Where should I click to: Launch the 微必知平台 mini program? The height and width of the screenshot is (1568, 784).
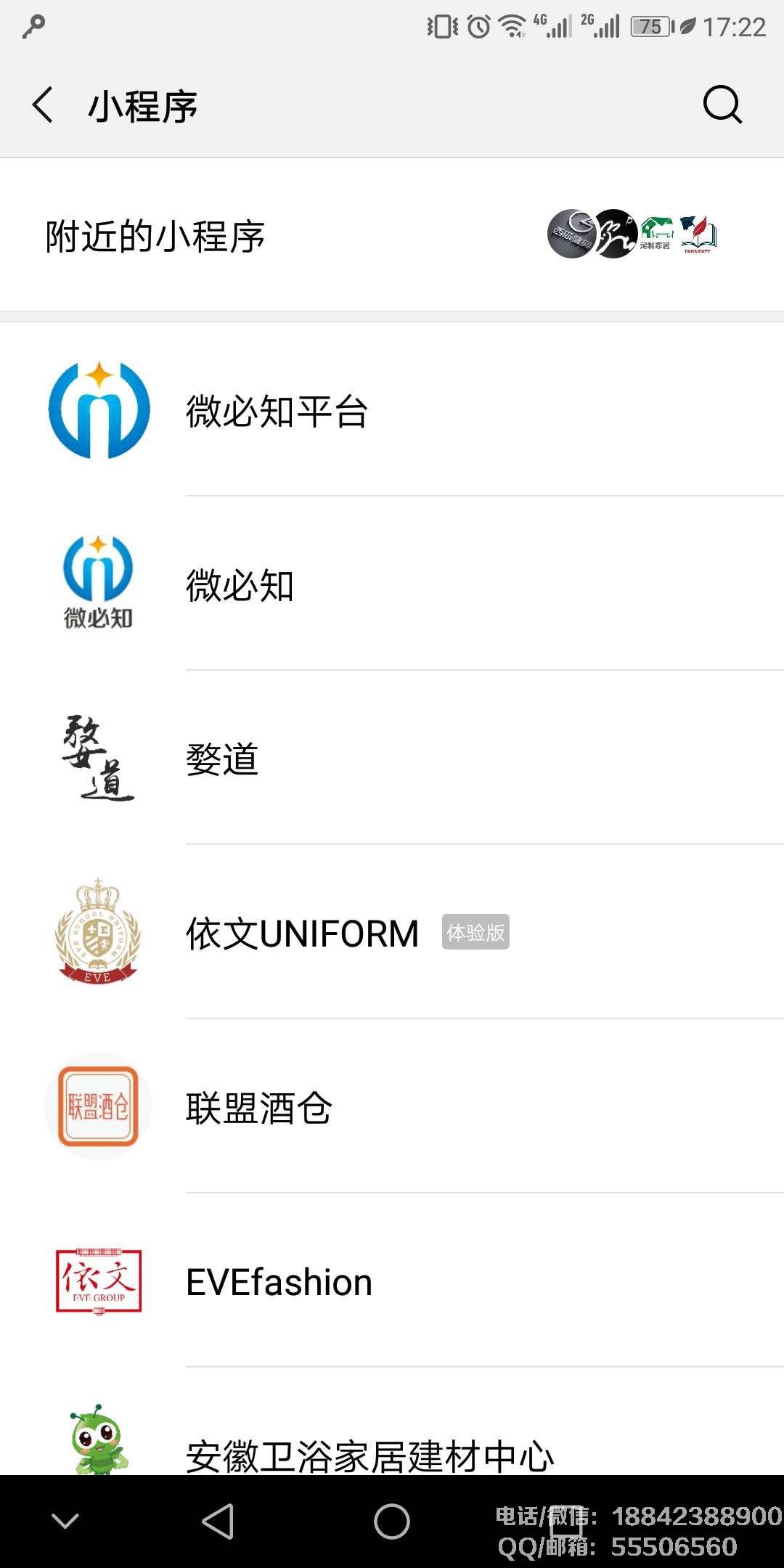[x=392, y=410]
